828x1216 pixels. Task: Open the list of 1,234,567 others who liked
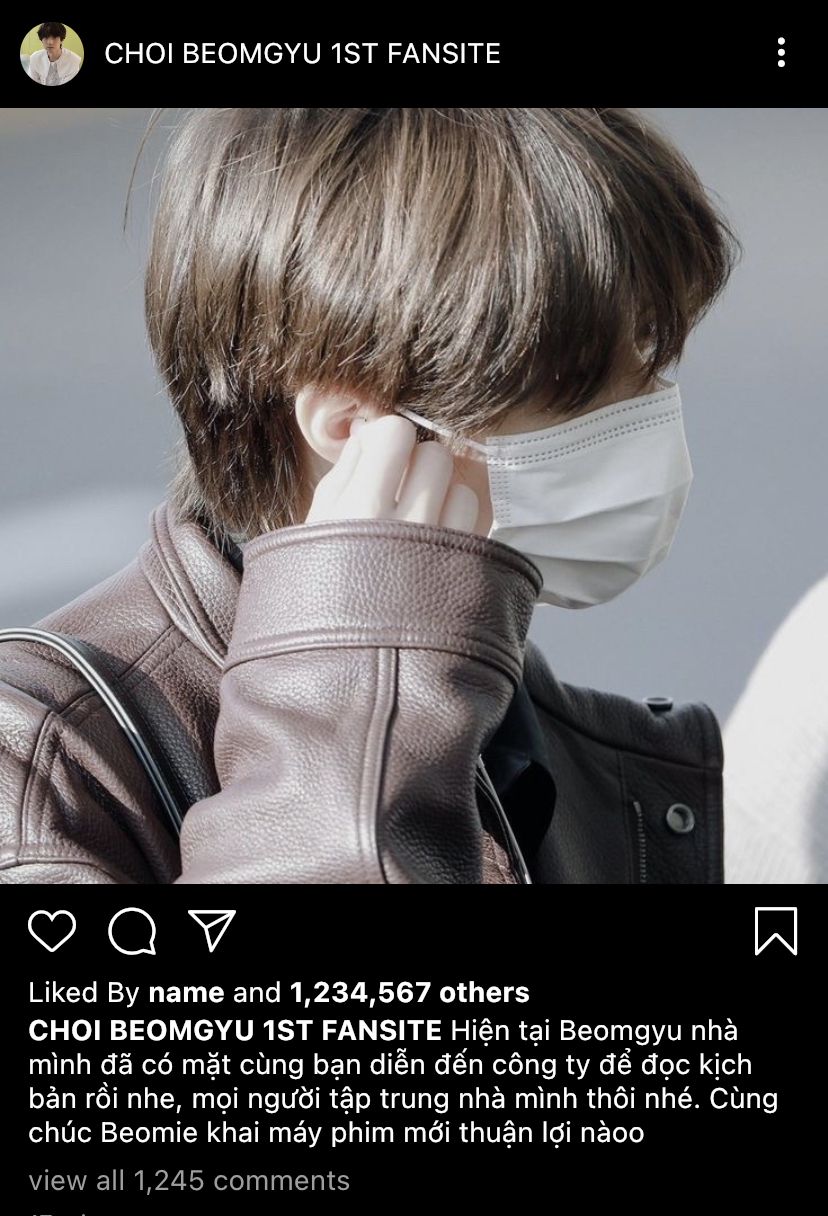409,992
